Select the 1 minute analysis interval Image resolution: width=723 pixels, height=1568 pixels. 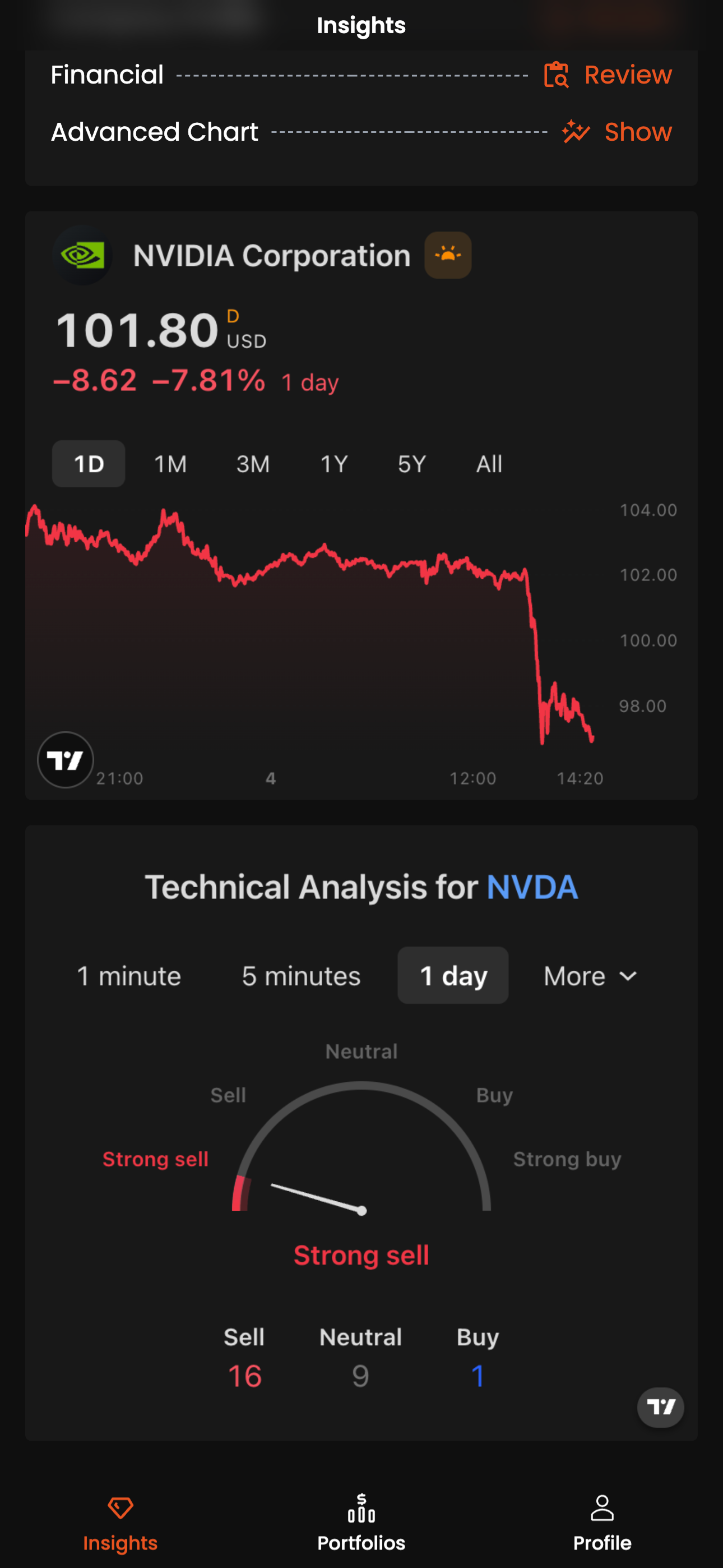[129, 976]
